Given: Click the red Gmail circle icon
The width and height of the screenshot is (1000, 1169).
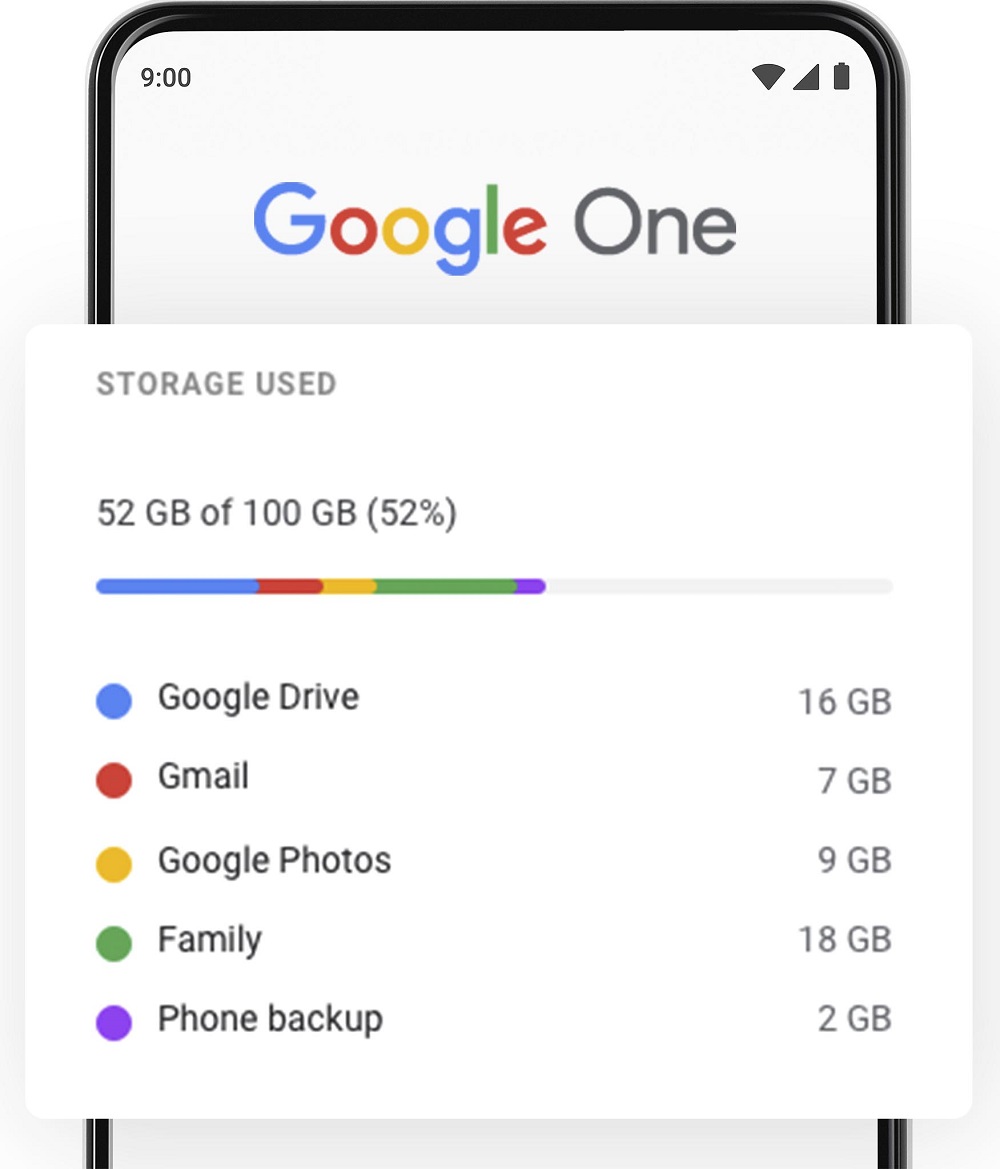Looking at the screenshot, I should 113,780.
